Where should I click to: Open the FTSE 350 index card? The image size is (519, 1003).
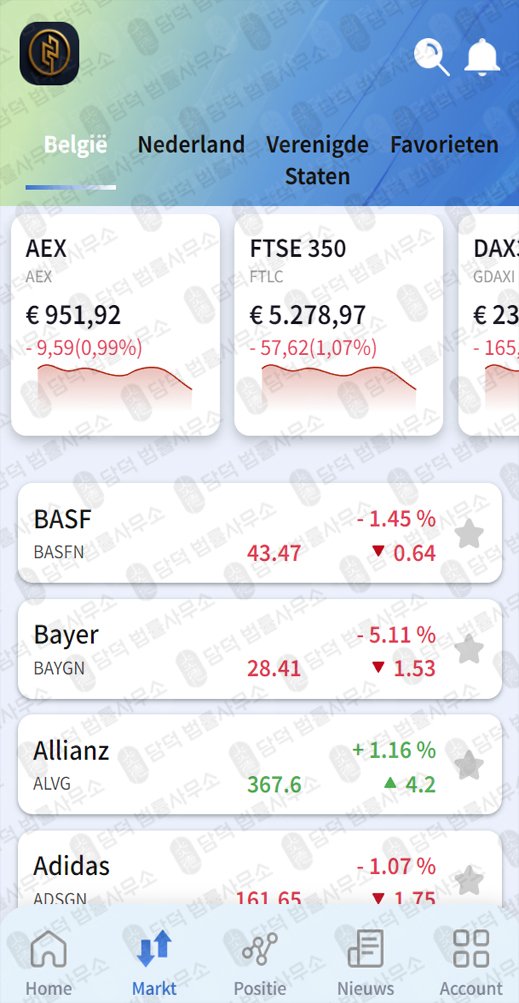click(x=339, y=325)
